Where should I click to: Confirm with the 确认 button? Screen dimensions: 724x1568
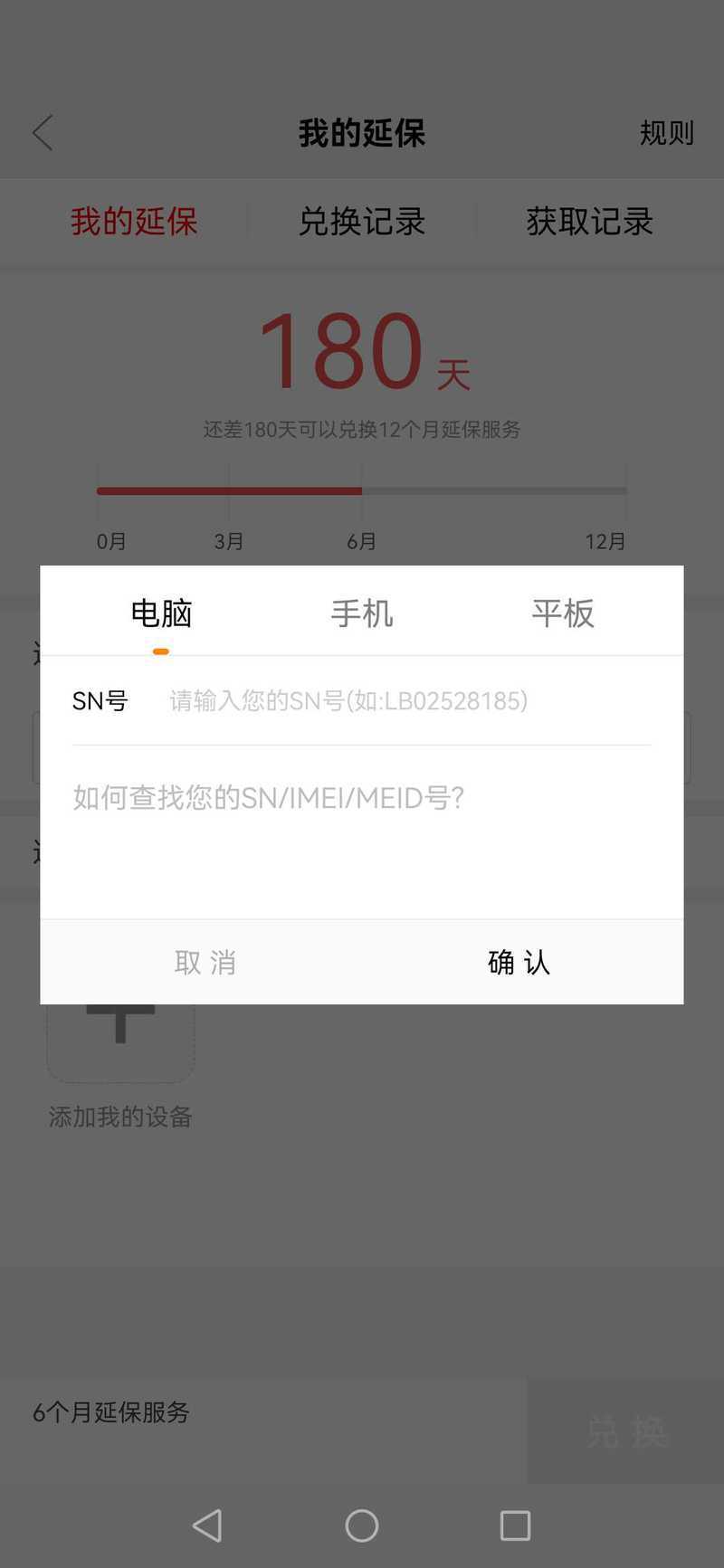(x=519, y=962)
